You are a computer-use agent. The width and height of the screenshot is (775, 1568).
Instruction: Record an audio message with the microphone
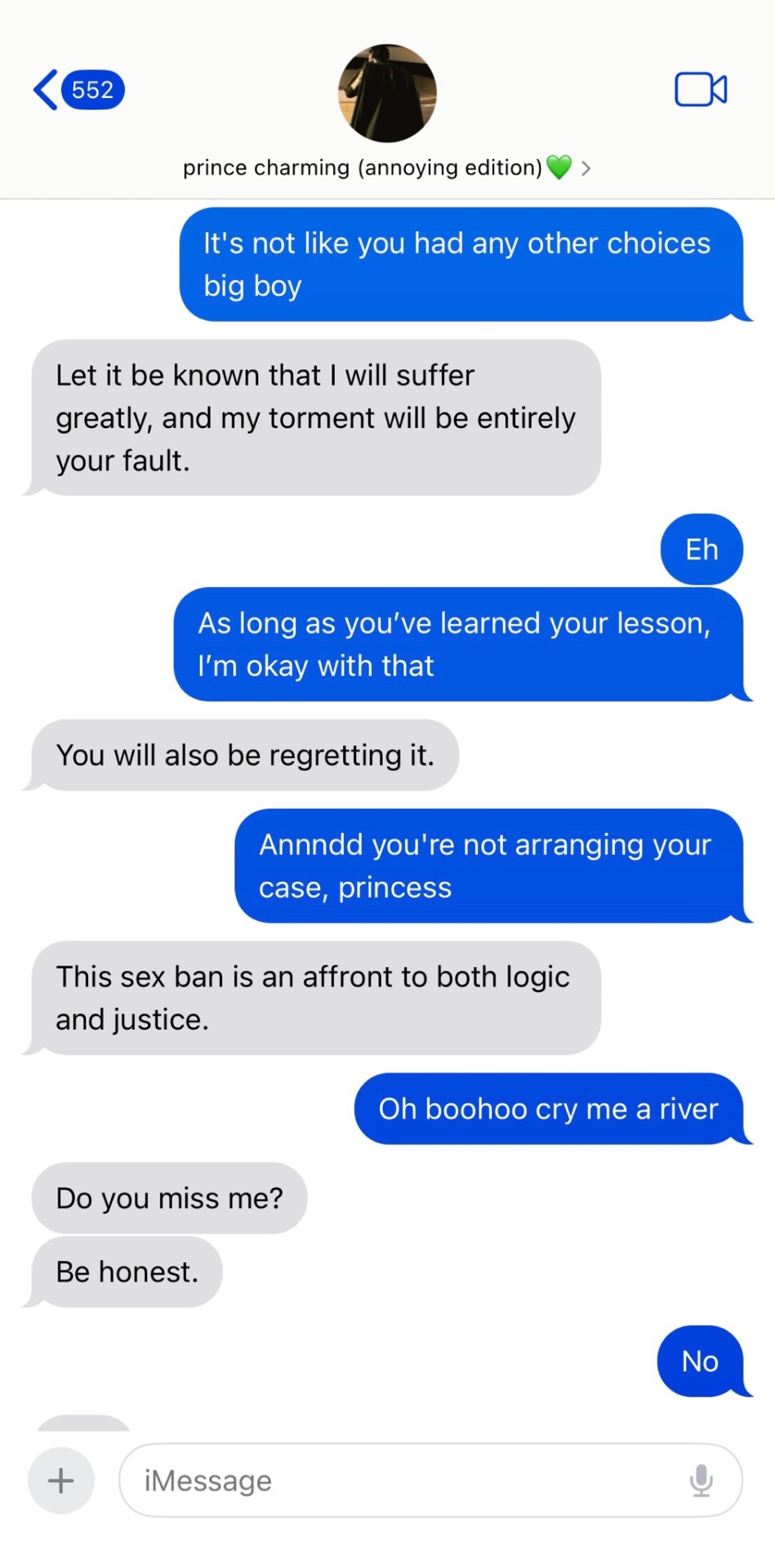coord(701,1480)
